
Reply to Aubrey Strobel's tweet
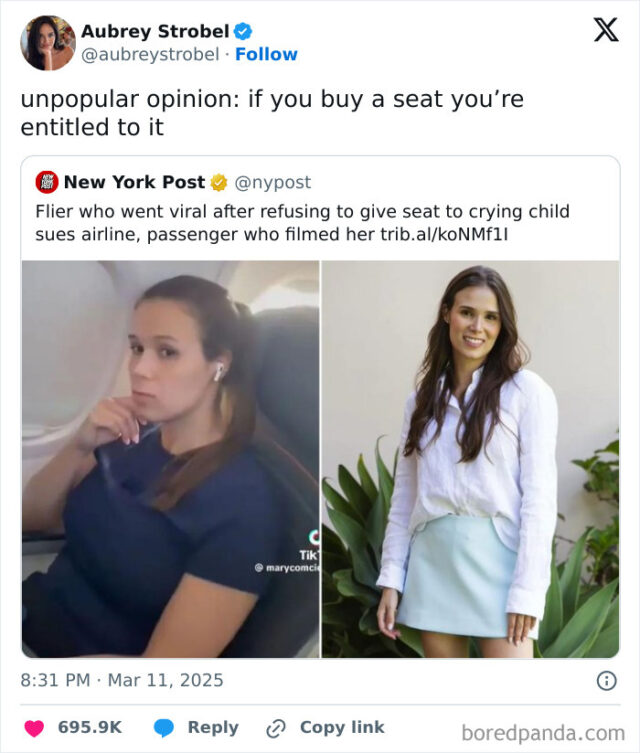coord(197,728)
